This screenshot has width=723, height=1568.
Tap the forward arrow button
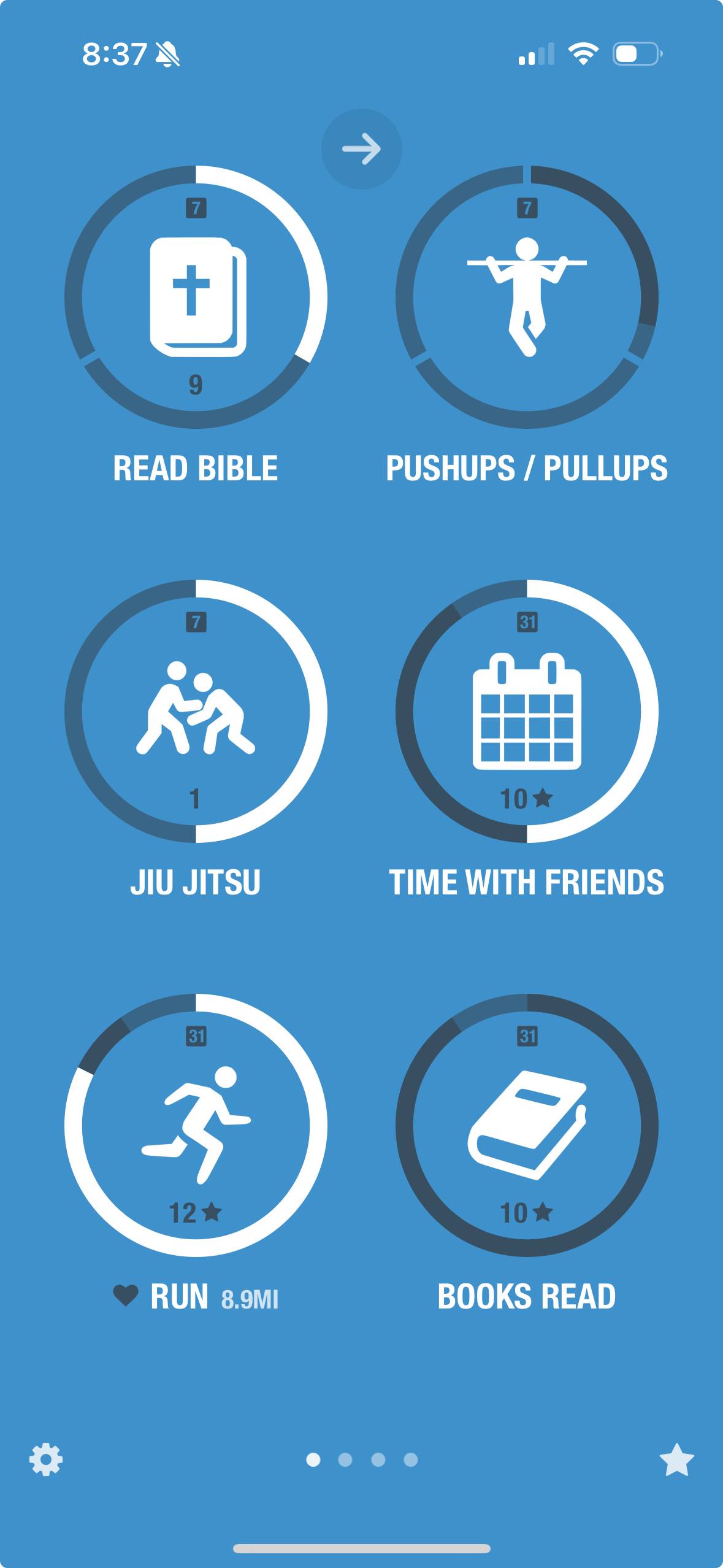click(361, 149)
